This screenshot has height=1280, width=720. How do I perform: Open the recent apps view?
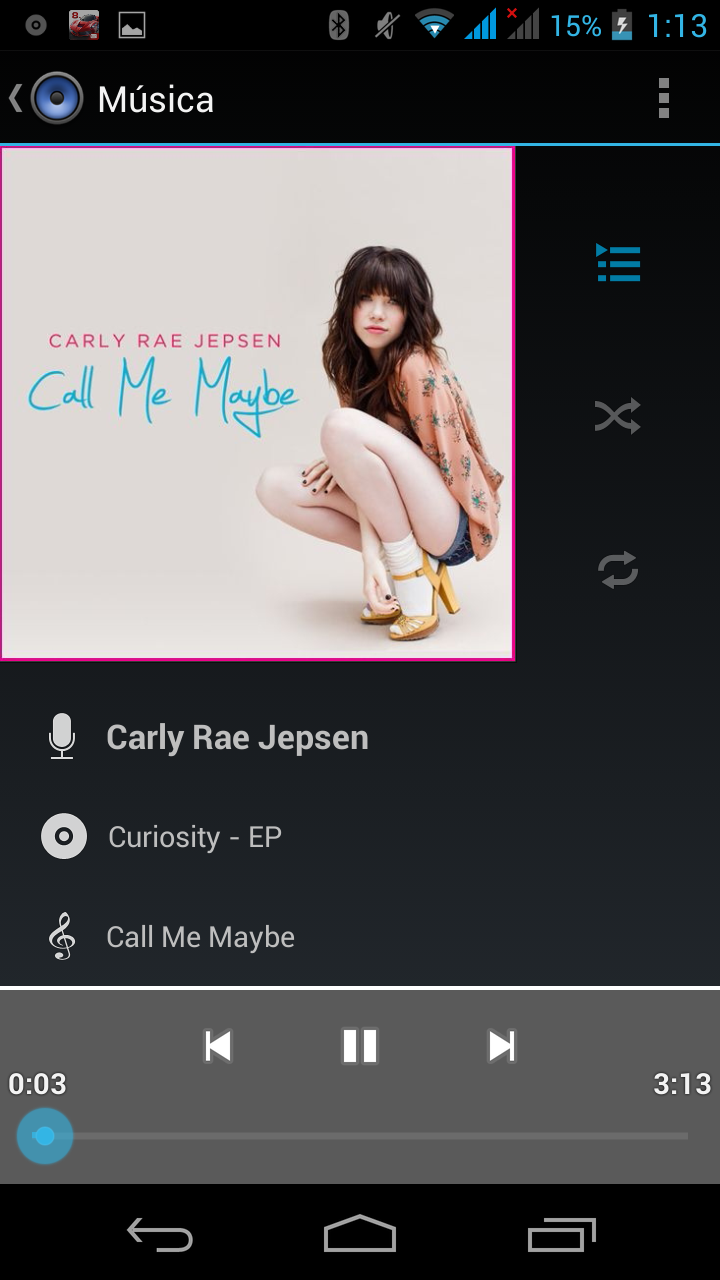(x=561, y=1234)
